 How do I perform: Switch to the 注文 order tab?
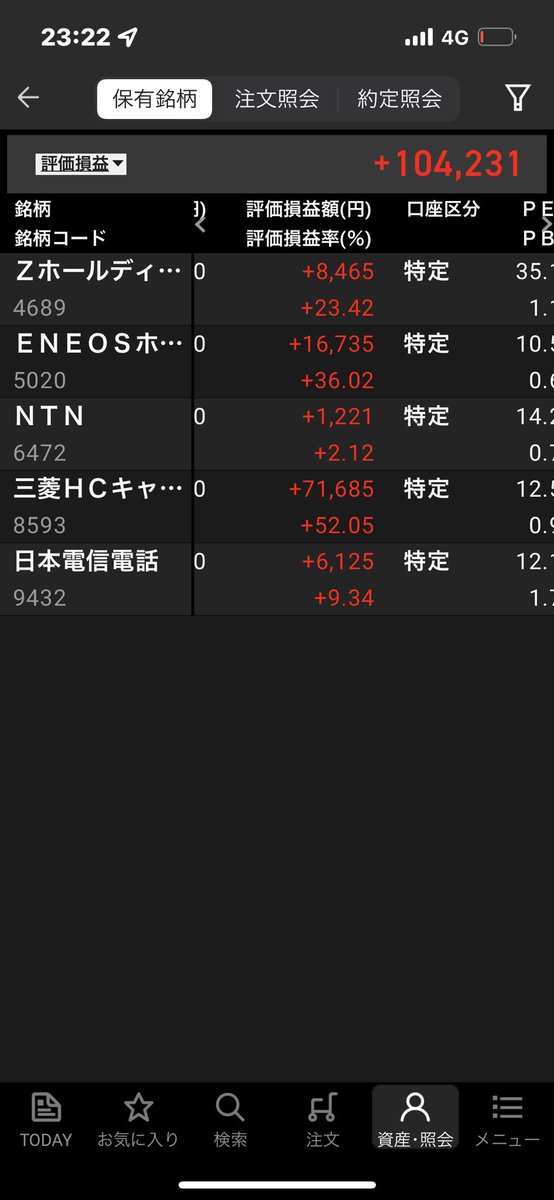click(323, 1120)
